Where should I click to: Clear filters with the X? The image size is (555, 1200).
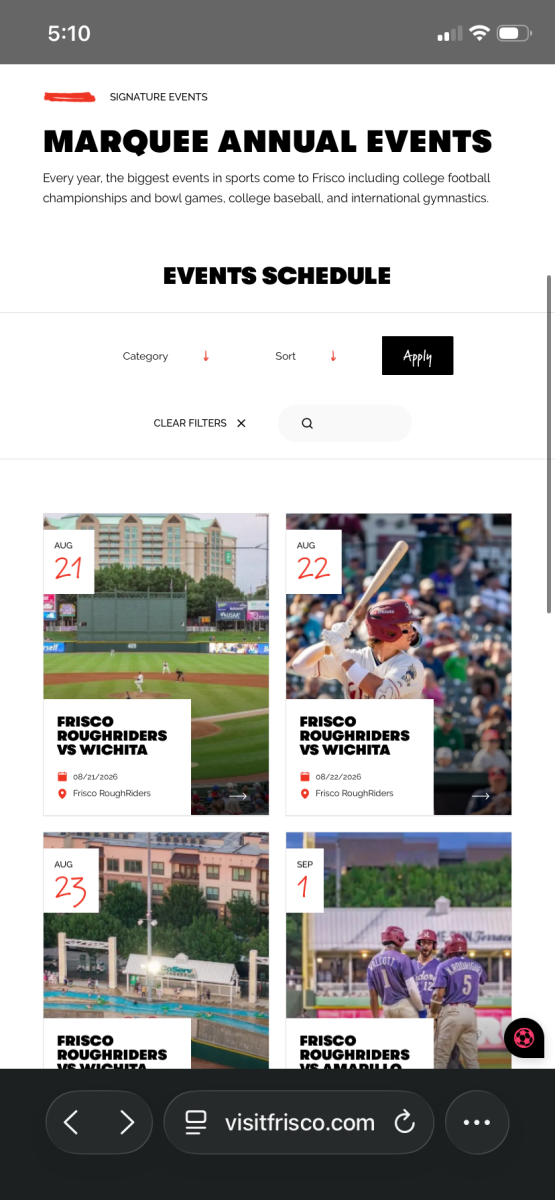pos(200,423)
